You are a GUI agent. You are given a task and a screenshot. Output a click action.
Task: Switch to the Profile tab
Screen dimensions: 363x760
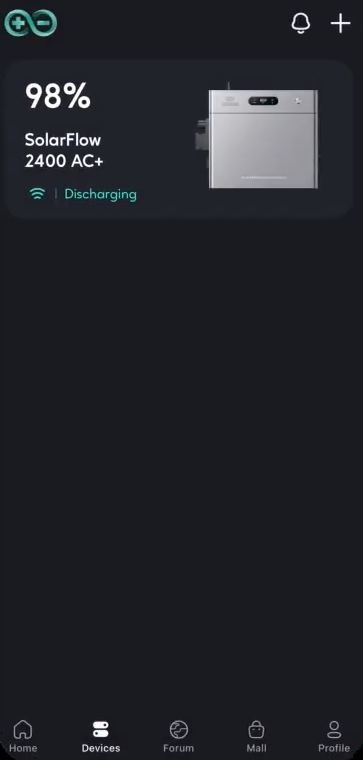[x=334, y=736]
